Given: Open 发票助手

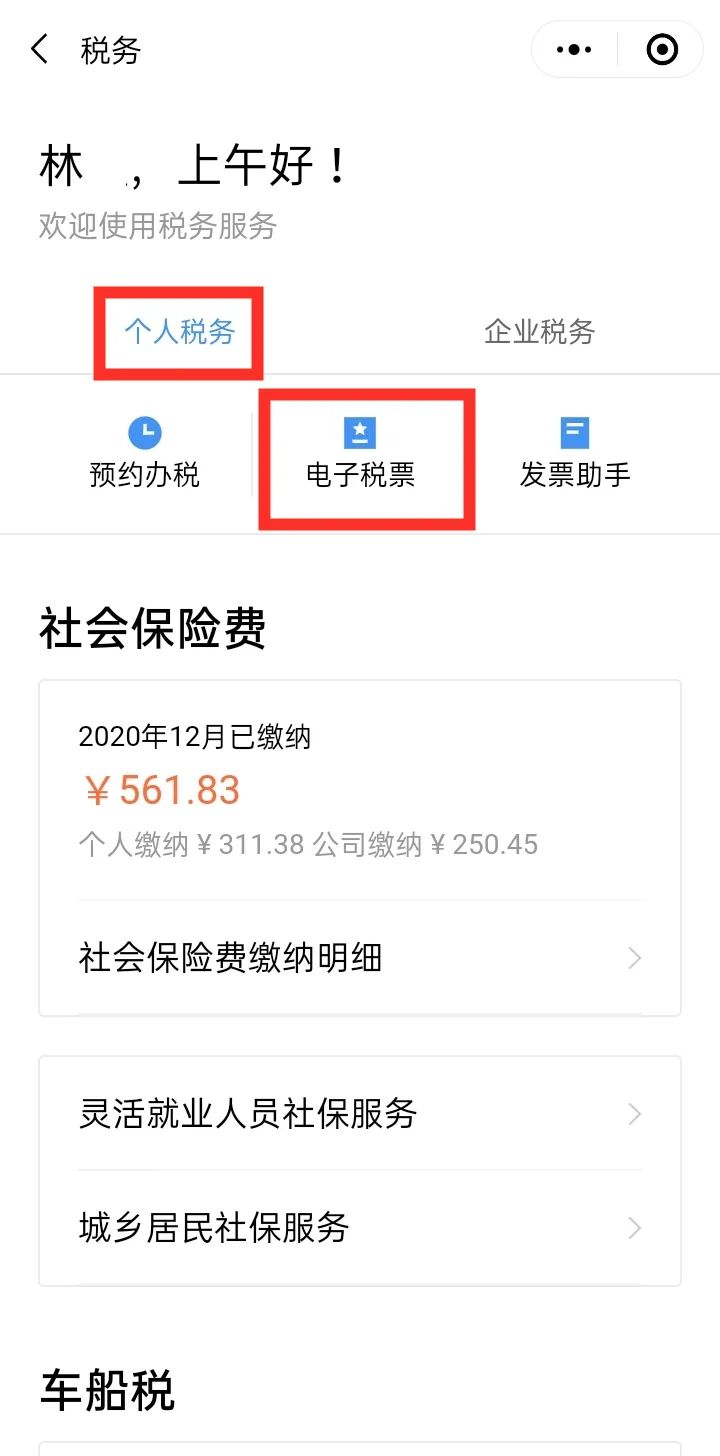Looking at the screenshot, I should [x=575, y=455].
